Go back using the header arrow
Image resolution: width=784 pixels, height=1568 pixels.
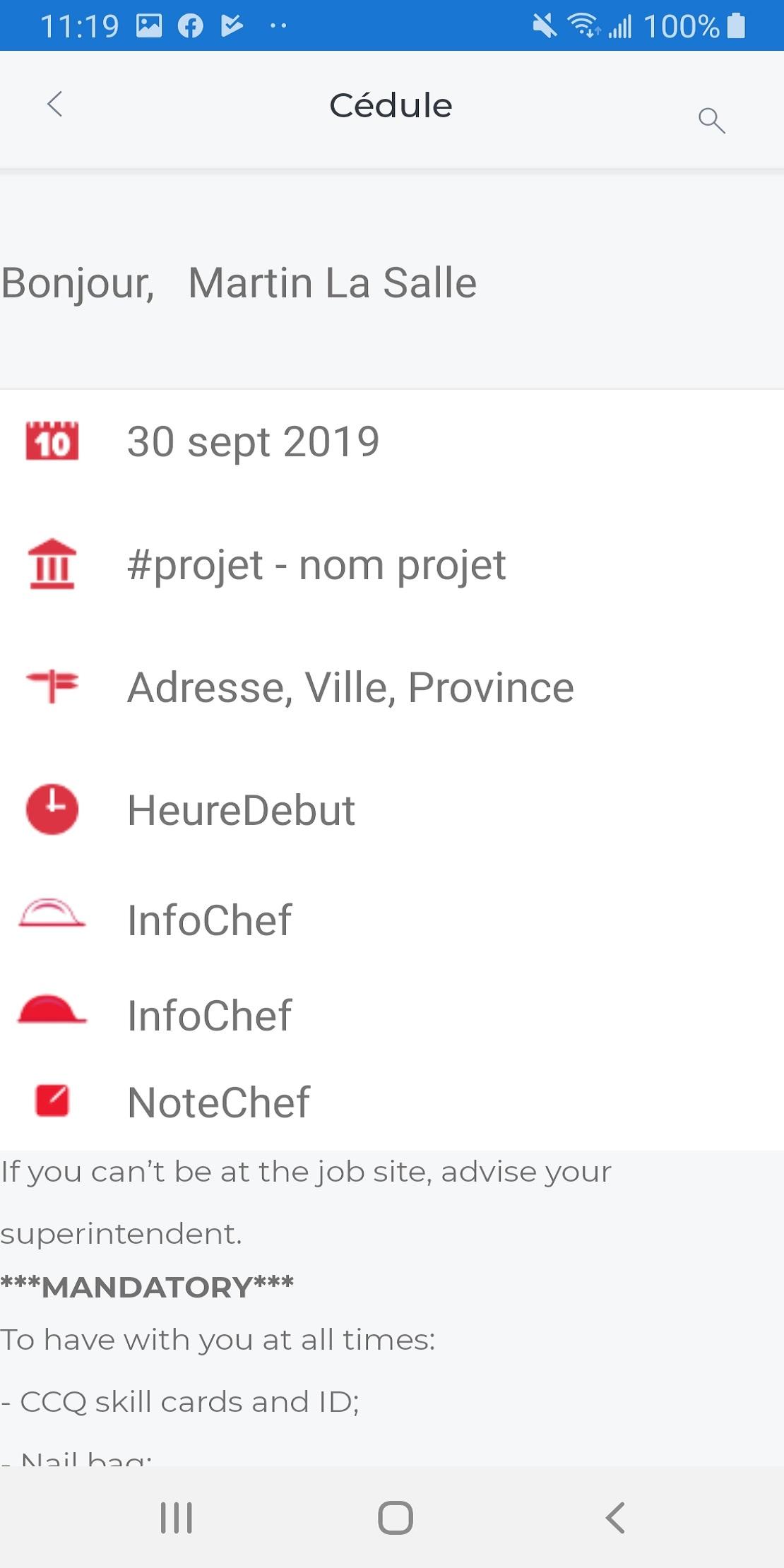point(55,105)
